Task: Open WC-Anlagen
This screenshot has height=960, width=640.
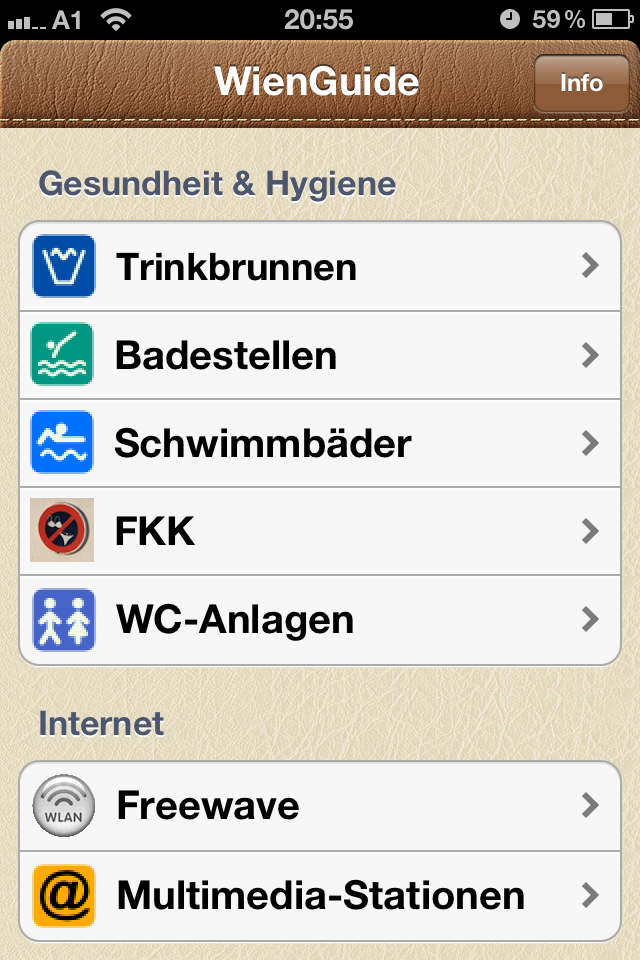Action: 320,620
